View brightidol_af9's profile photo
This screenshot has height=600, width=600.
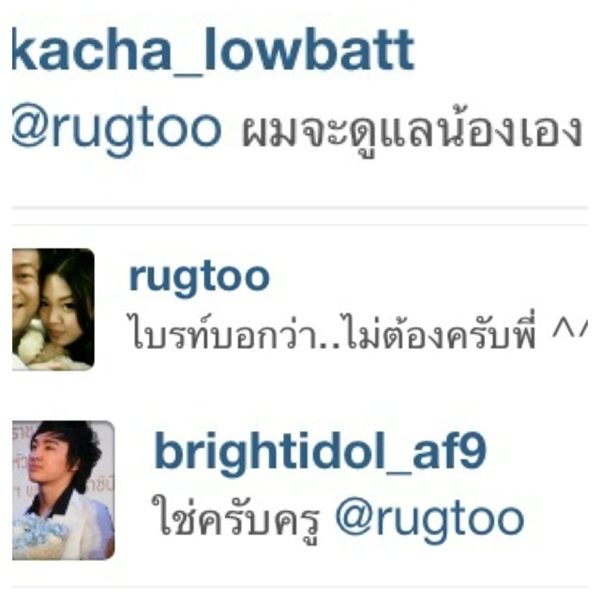[x=62, y=490]
